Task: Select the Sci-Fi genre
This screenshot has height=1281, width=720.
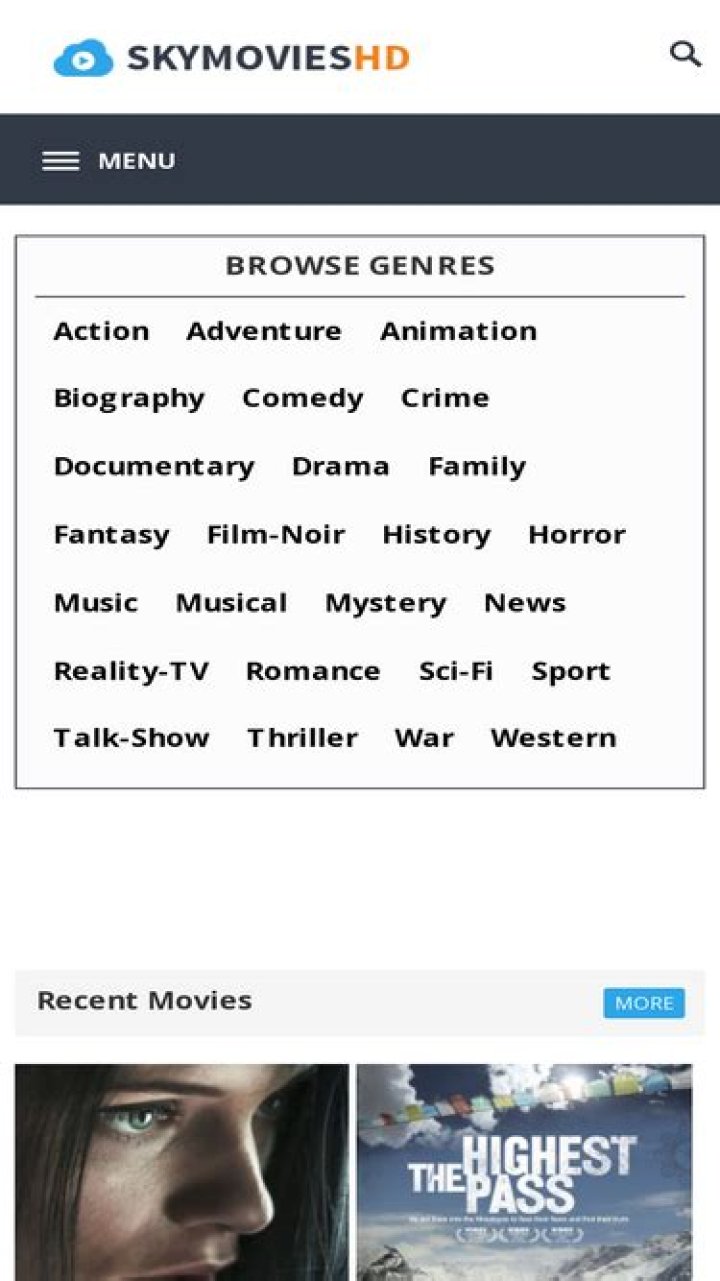Action: pos(455,670)
